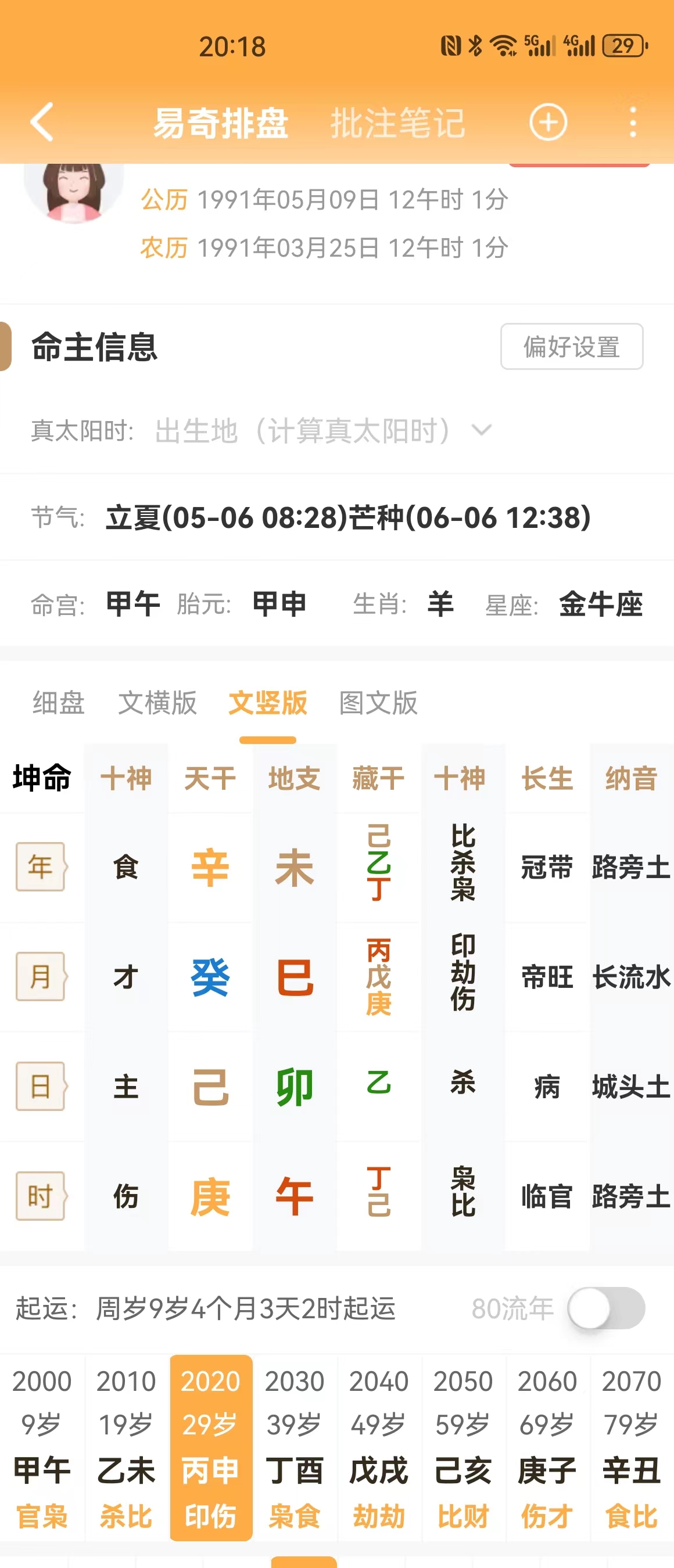Screen dimensions: 674x1568
Task: Switch to the 文横版 view
Action: click(x=157, y=703)
